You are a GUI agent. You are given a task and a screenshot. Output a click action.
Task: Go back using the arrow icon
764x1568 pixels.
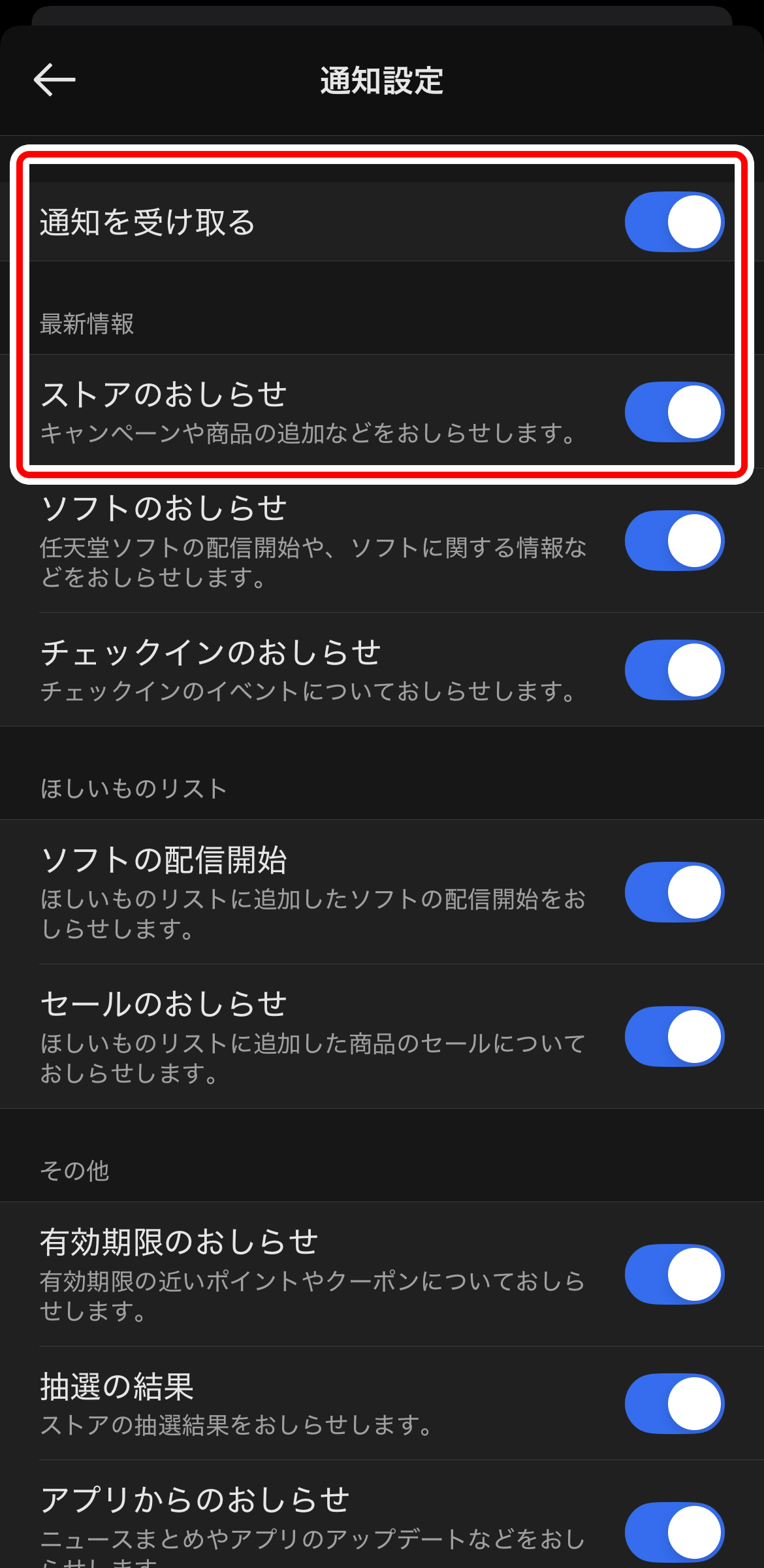tap(55, 80)
